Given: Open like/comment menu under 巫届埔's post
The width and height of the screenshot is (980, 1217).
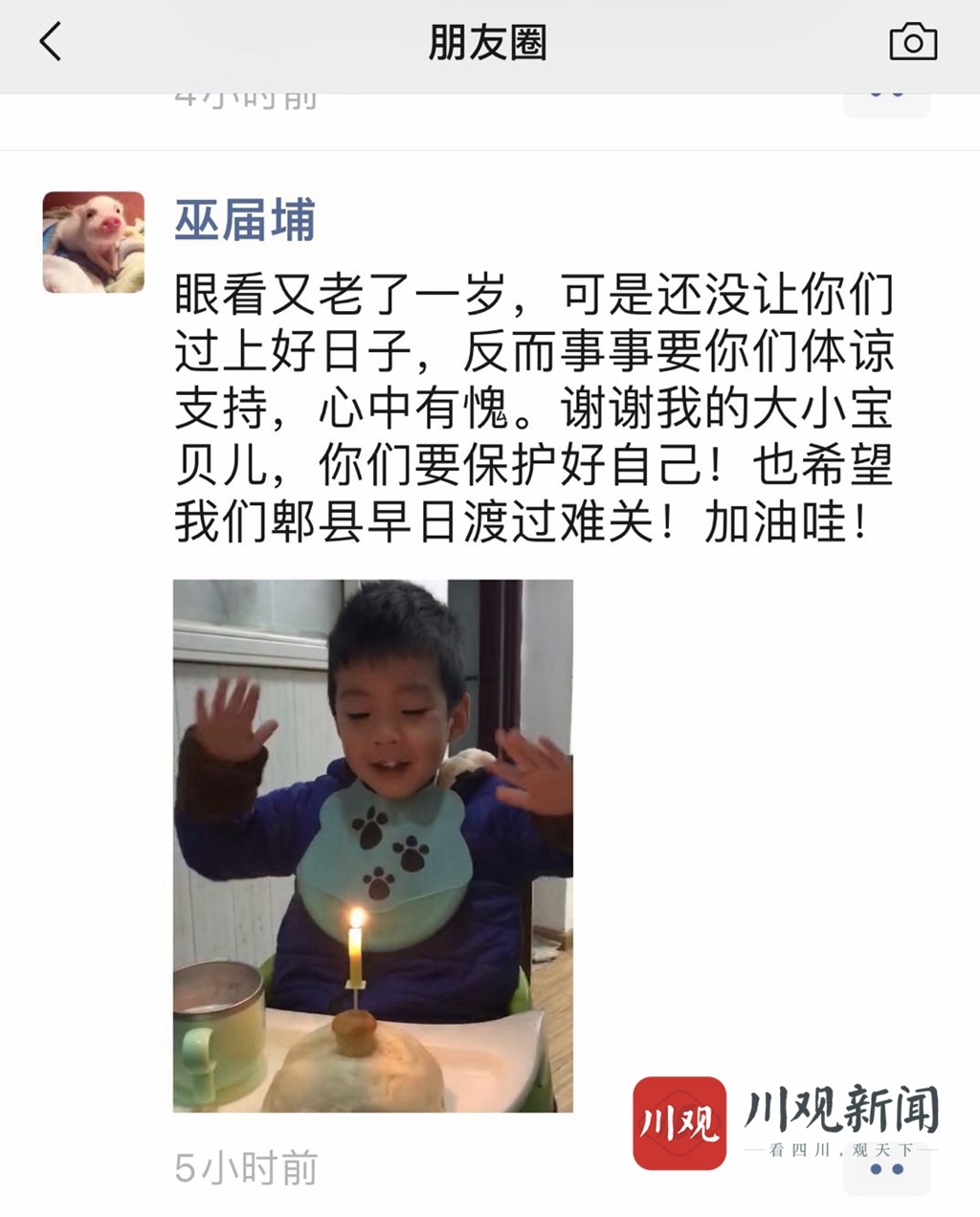Looking at the screenshot, I should tap(886, 1169).
